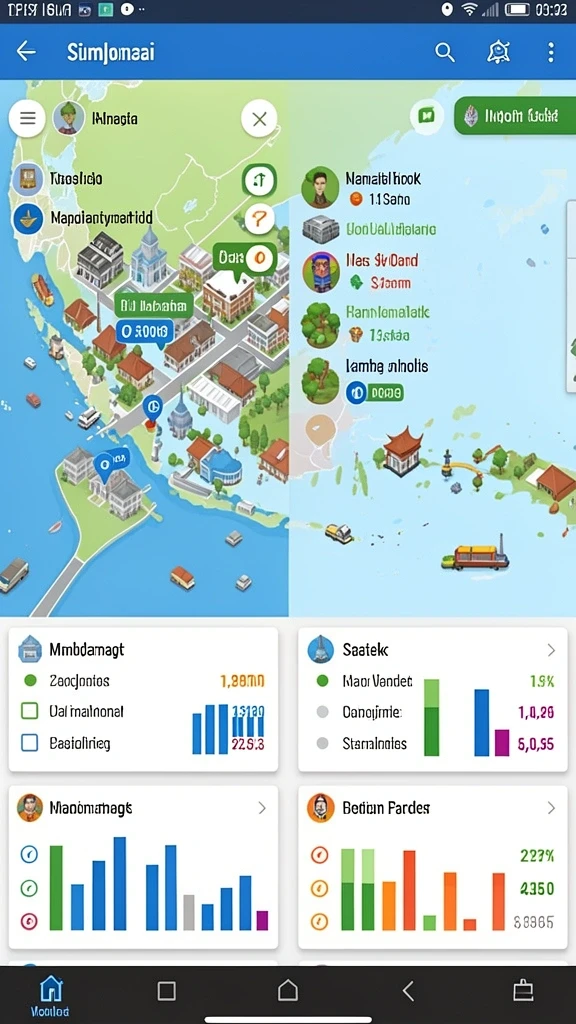Open the notifications bell
This screenshot has height=1024, width=576.
coord(498,52)
